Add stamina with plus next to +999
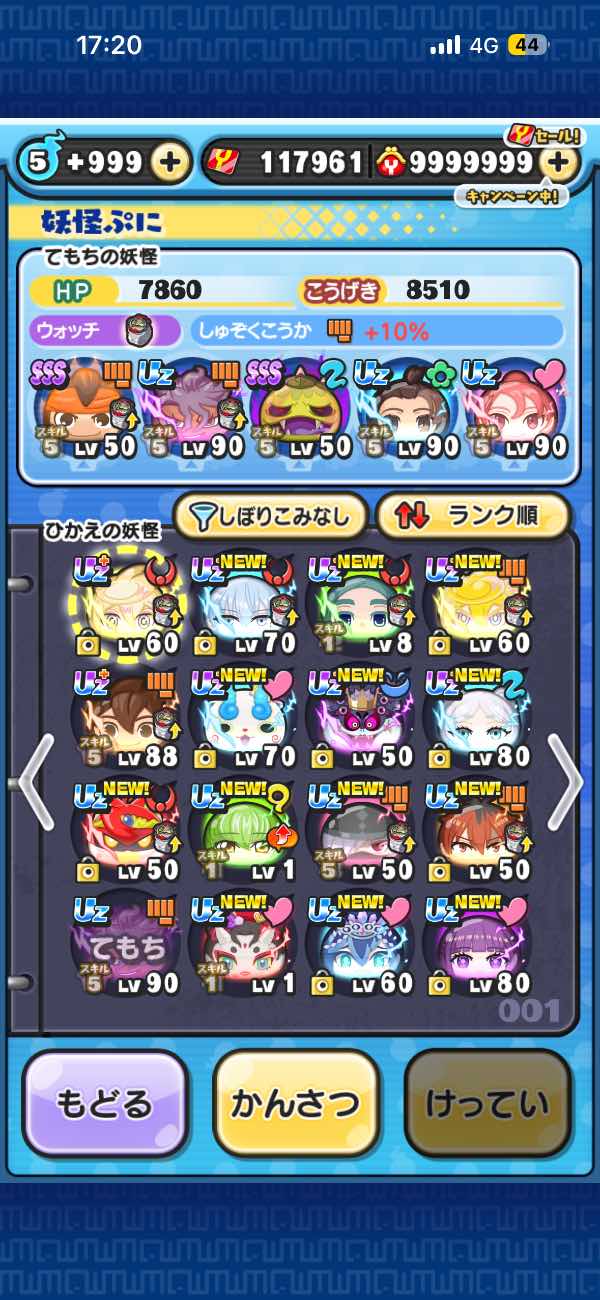 point(171,162)
